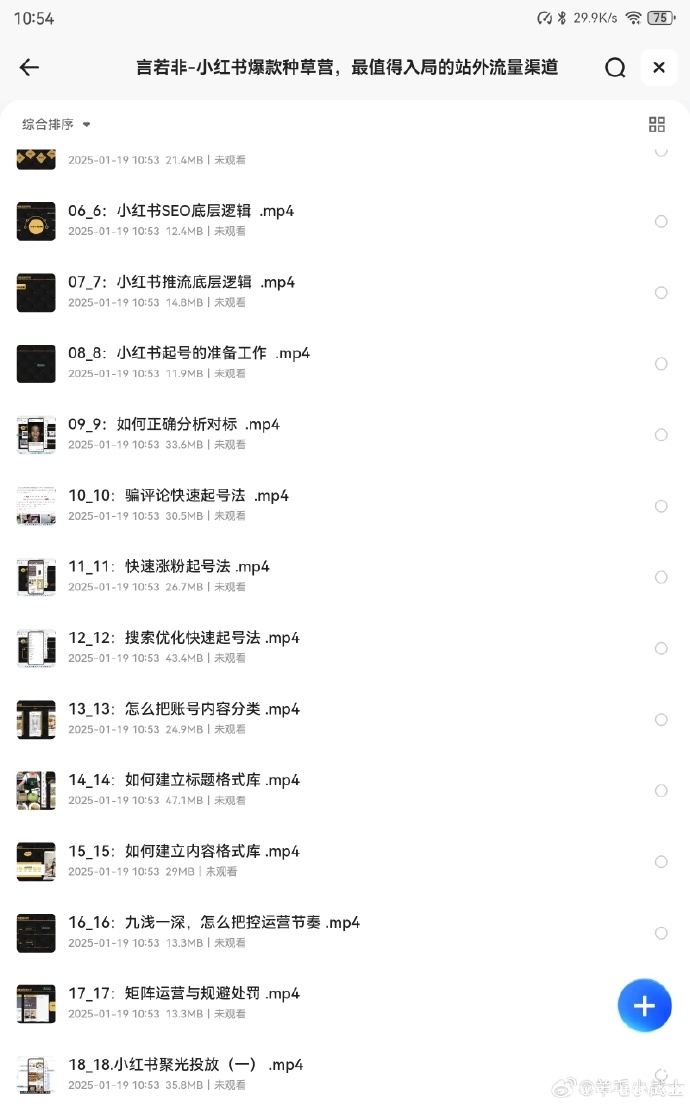Open 14_14 如何建立标题格式库 video
The image size is (690, 1104).
183,780
